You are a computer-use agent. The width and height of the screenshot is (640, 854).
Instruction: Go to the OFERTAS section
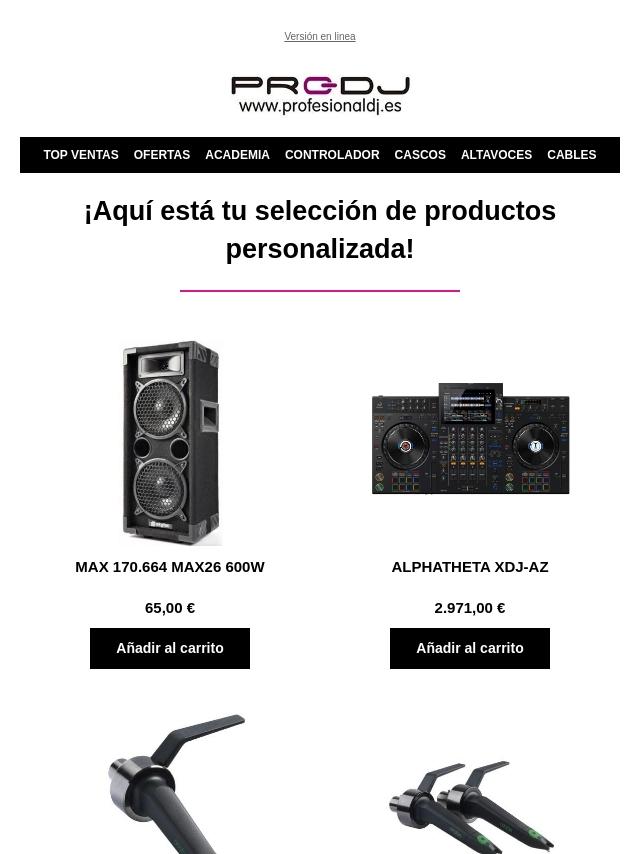[161, 155]
